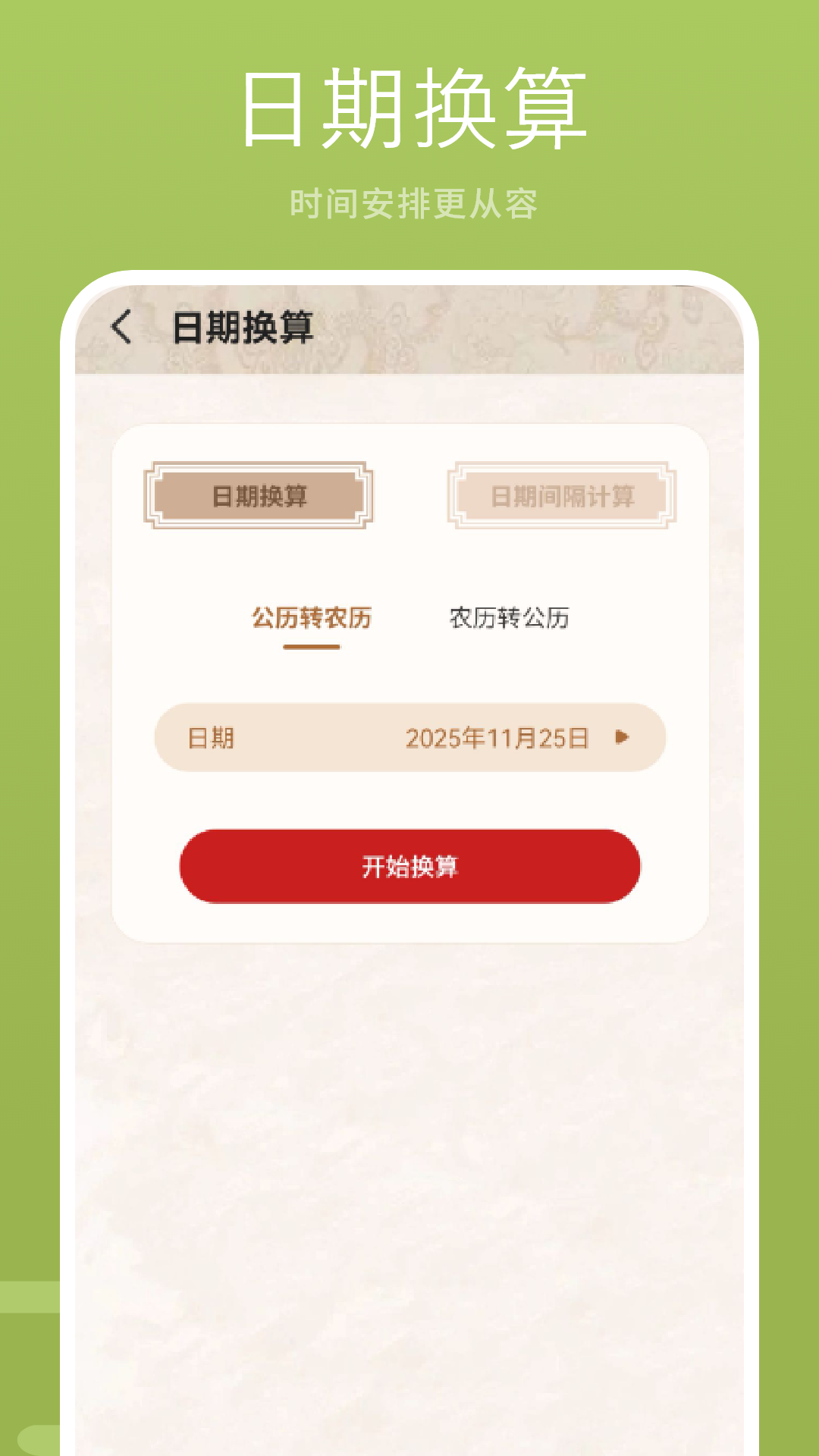
Task: Click the 日期换算 header title
Action: click(243, 326)
